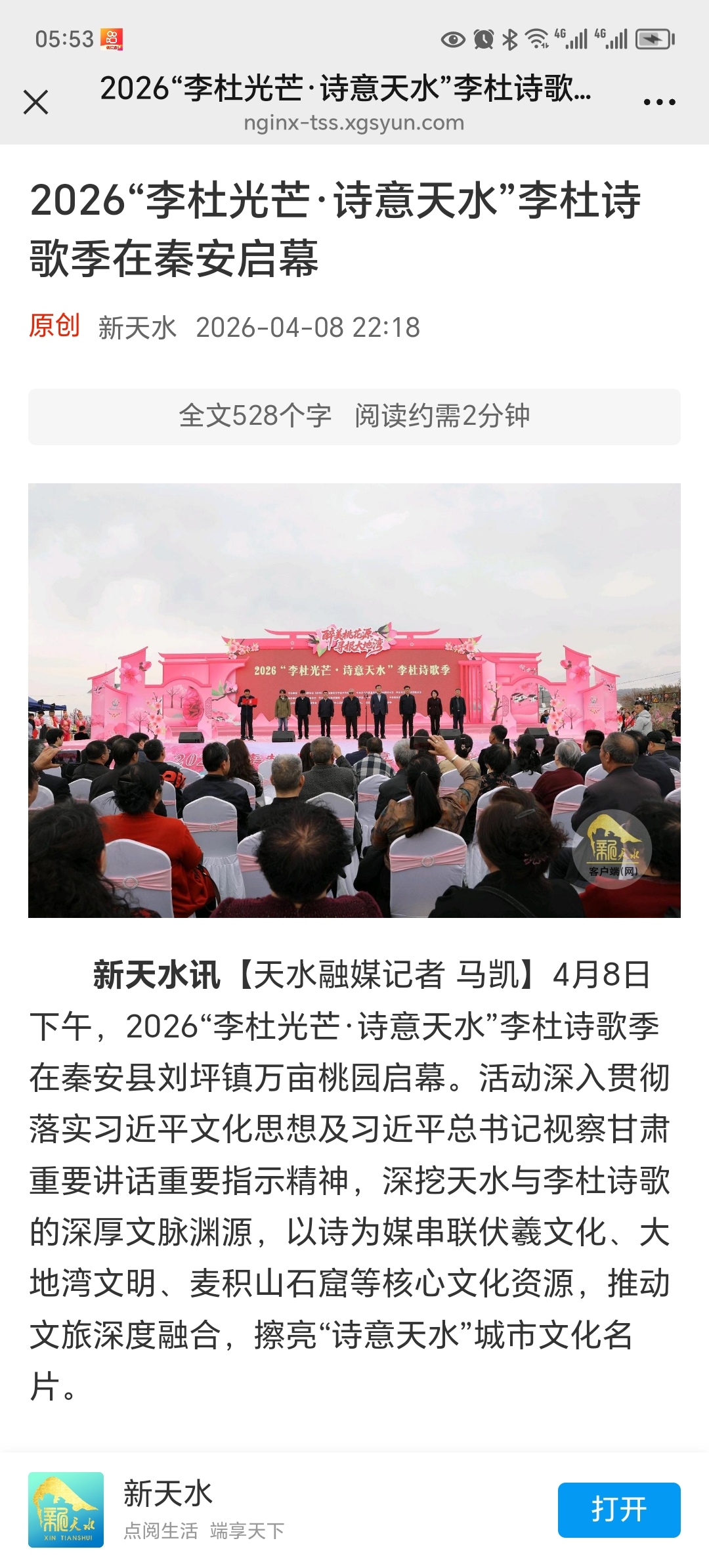Close the article web page
Screen dimensions: 709x1568
[x=36, y=102]
